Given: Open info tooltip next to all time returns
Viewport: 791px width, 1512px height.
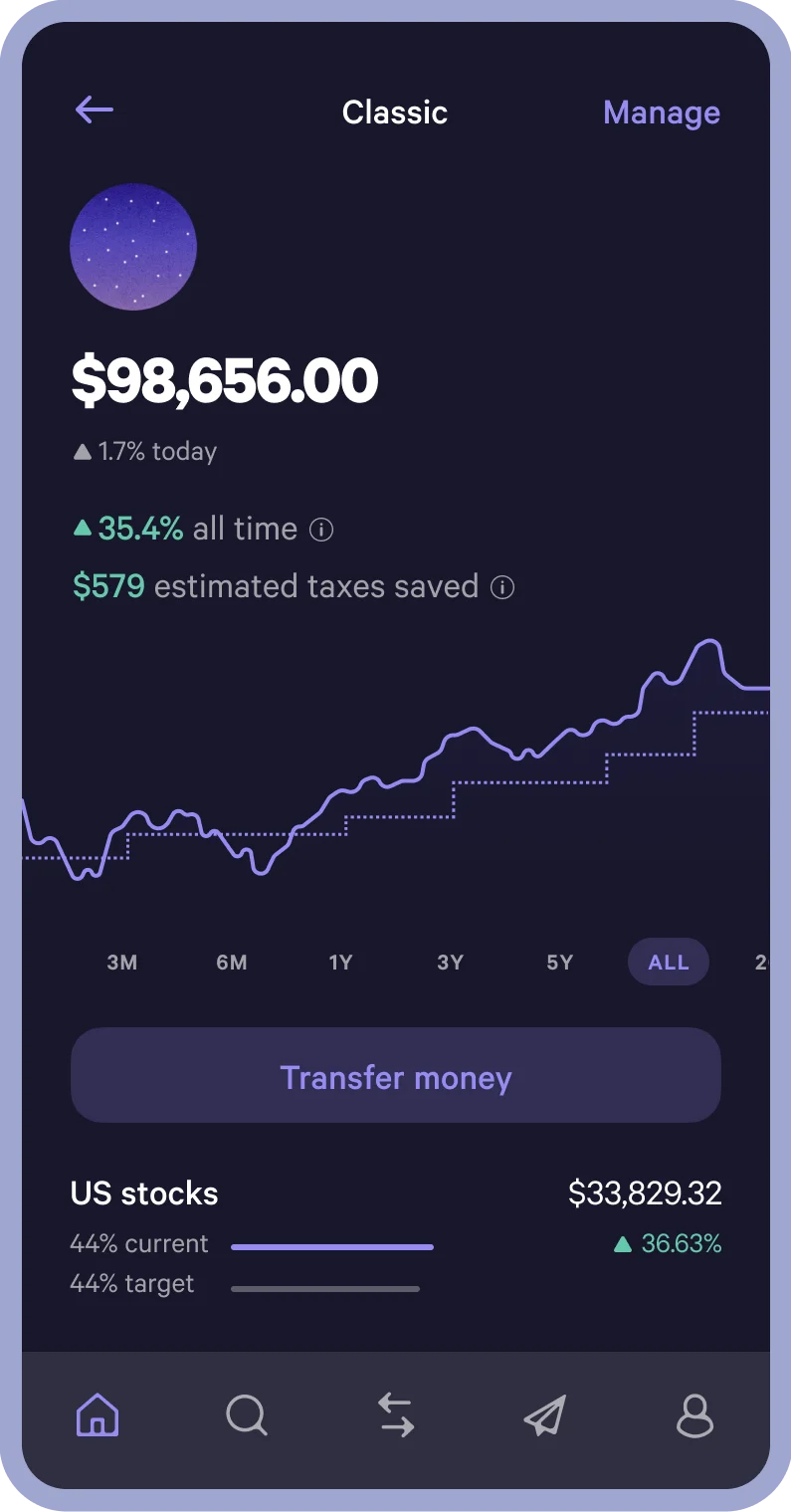Looking at the screenshot, I should 322,531.
